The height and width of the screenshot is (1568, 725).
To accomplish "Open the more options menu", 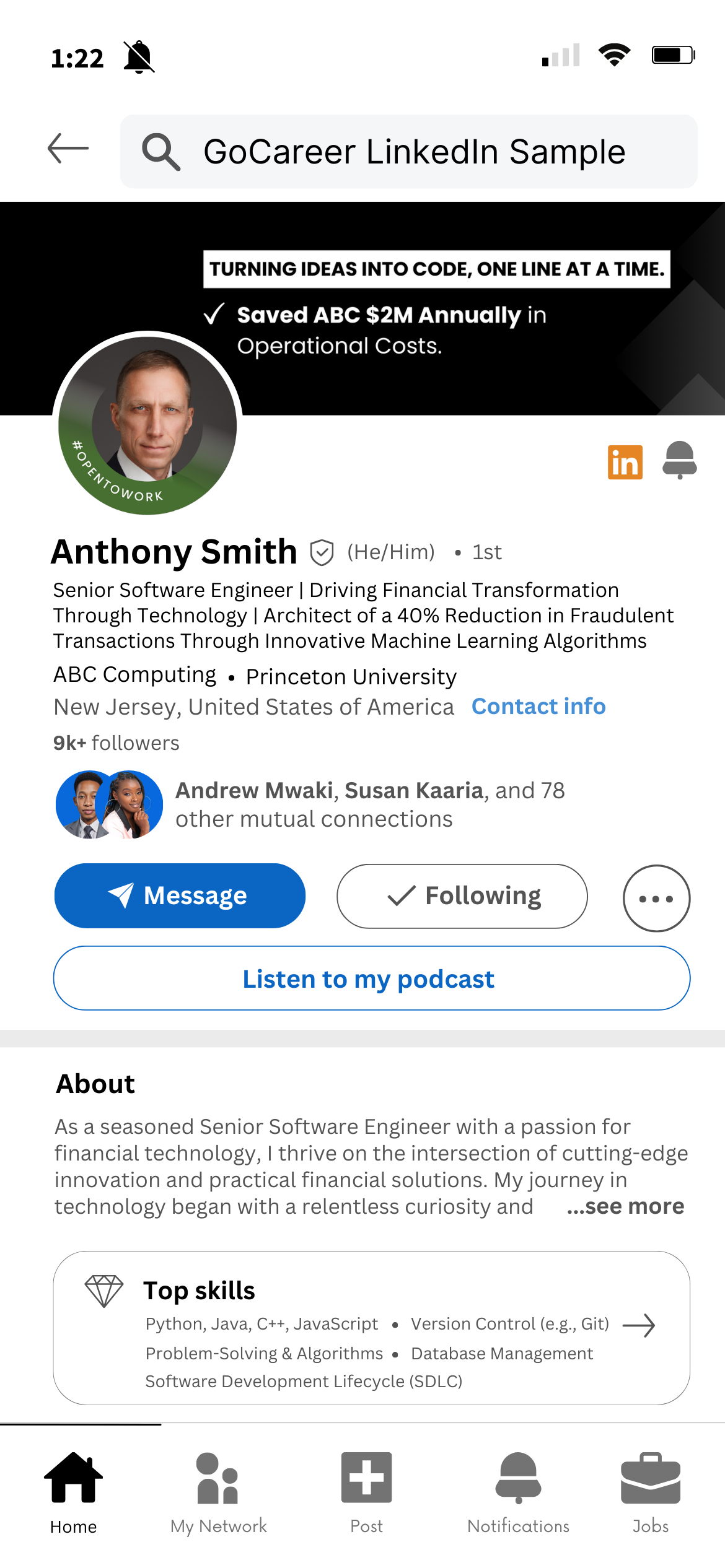I will (x=656, y=898).
